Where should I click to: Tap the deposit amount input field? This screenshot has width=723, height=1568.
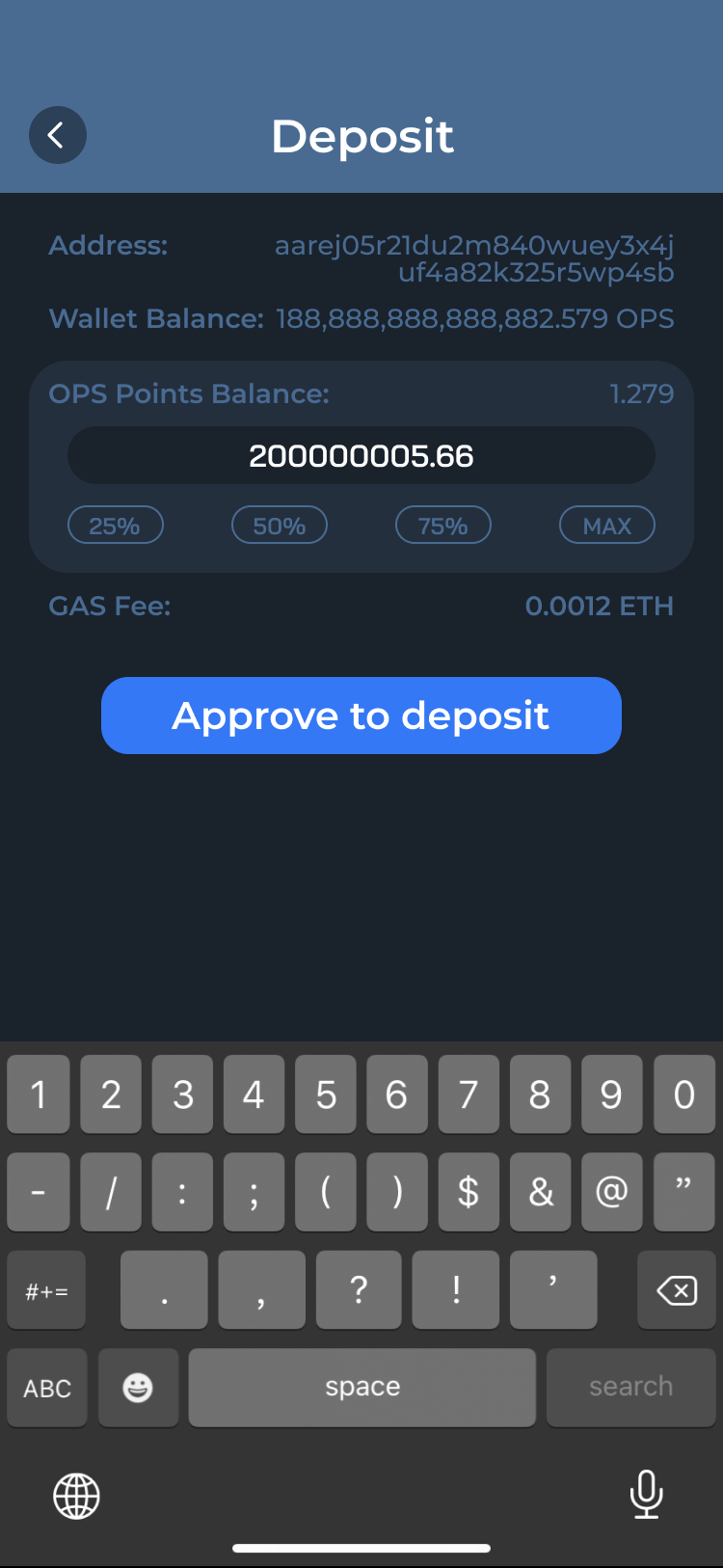361,455
